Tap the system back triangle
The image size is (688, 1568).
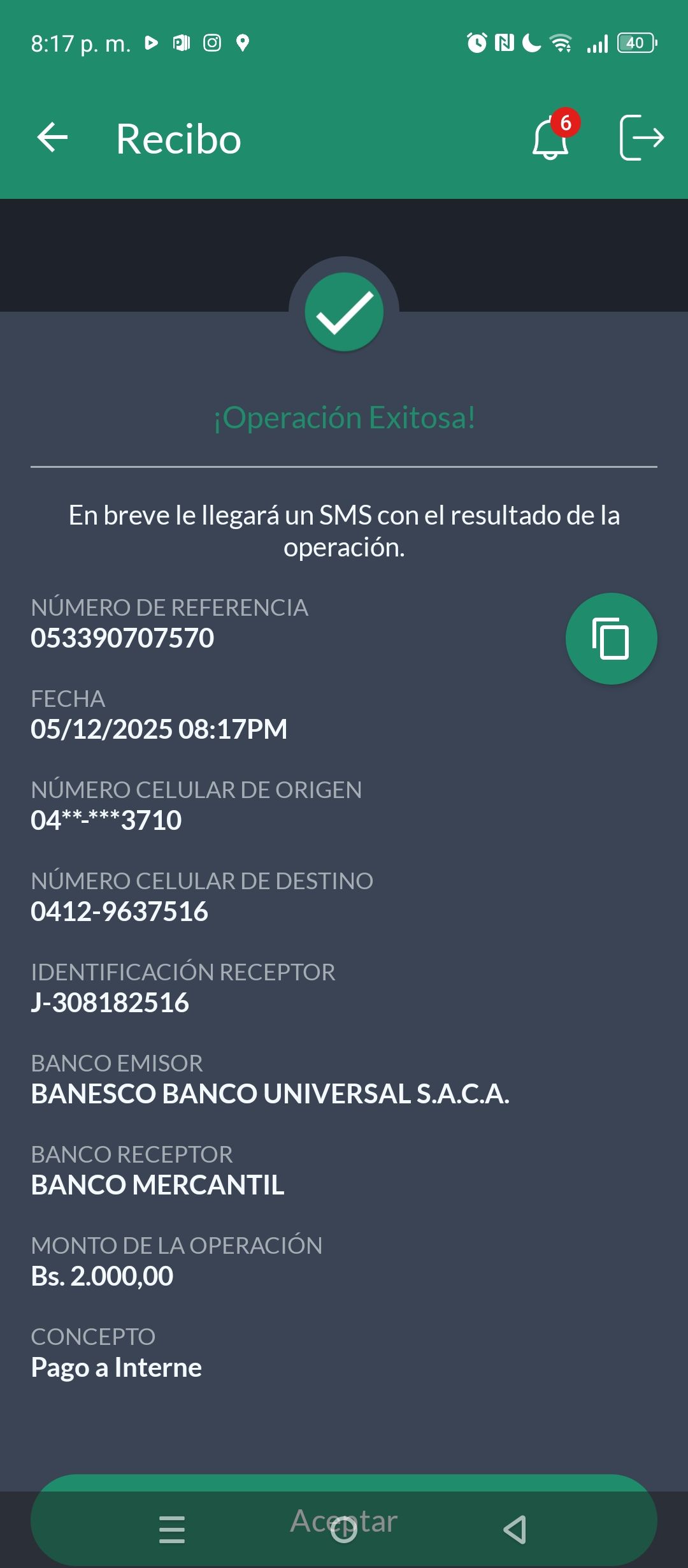(515, 1530)
